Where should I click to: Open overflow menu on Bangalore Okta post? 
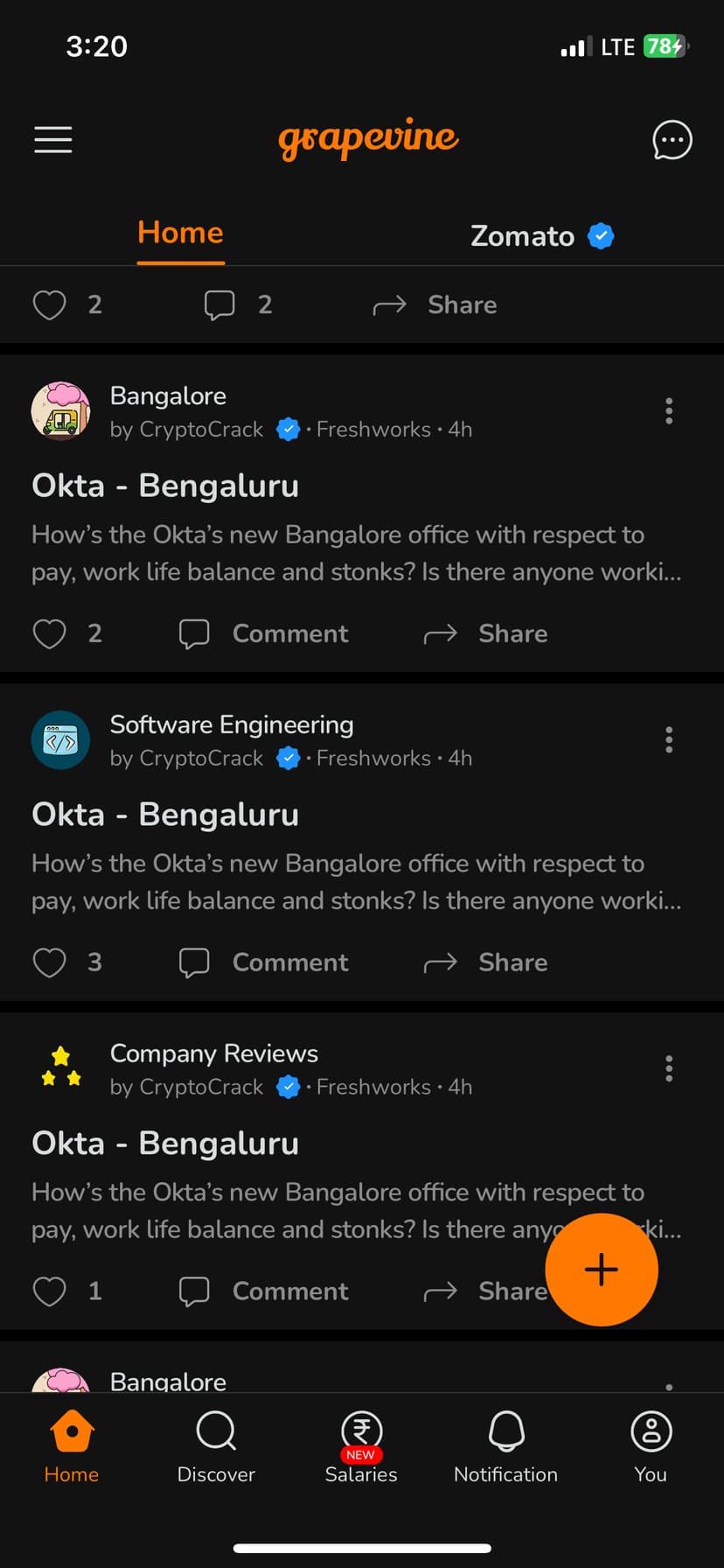(x=669, y=411)
